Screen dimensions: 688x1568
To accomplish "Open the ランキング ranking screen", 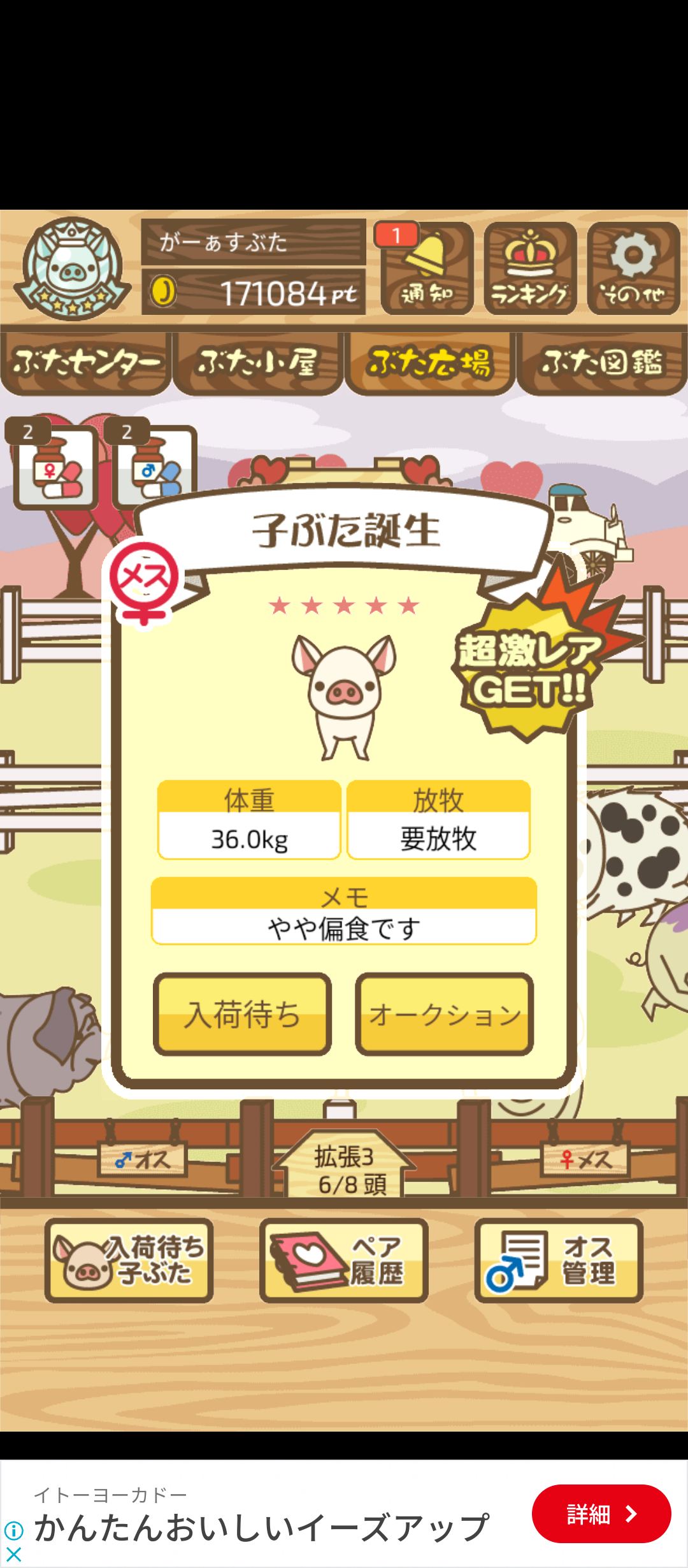I will click(530, 268).
